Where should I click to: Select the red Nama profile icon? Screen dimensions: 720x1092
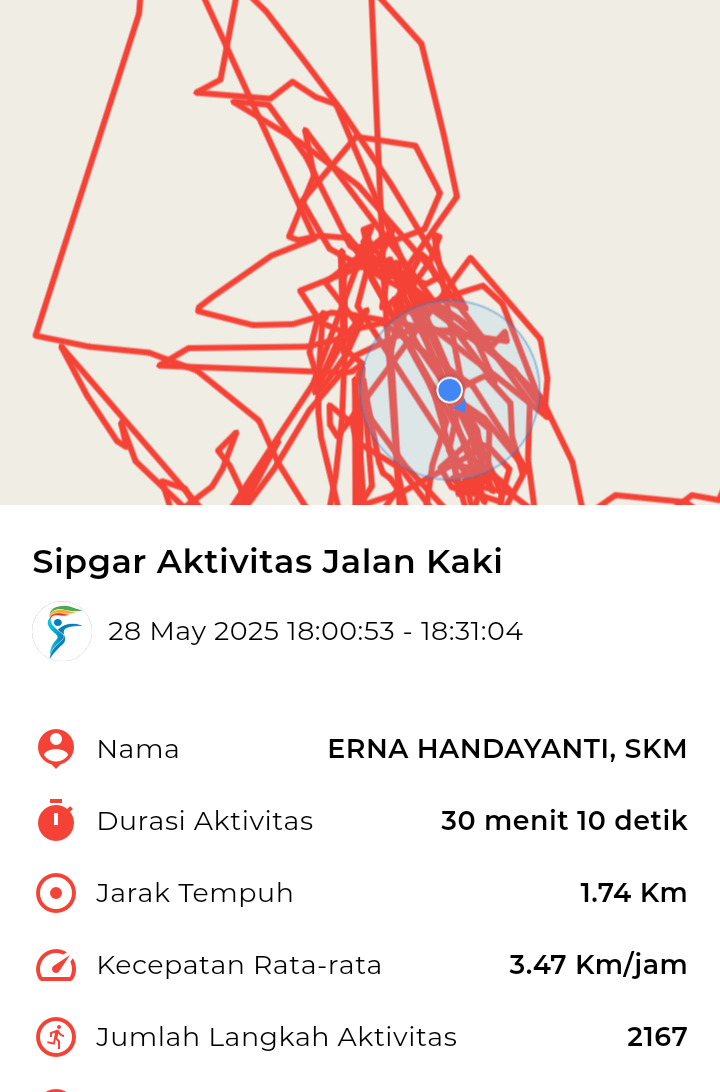55,748
